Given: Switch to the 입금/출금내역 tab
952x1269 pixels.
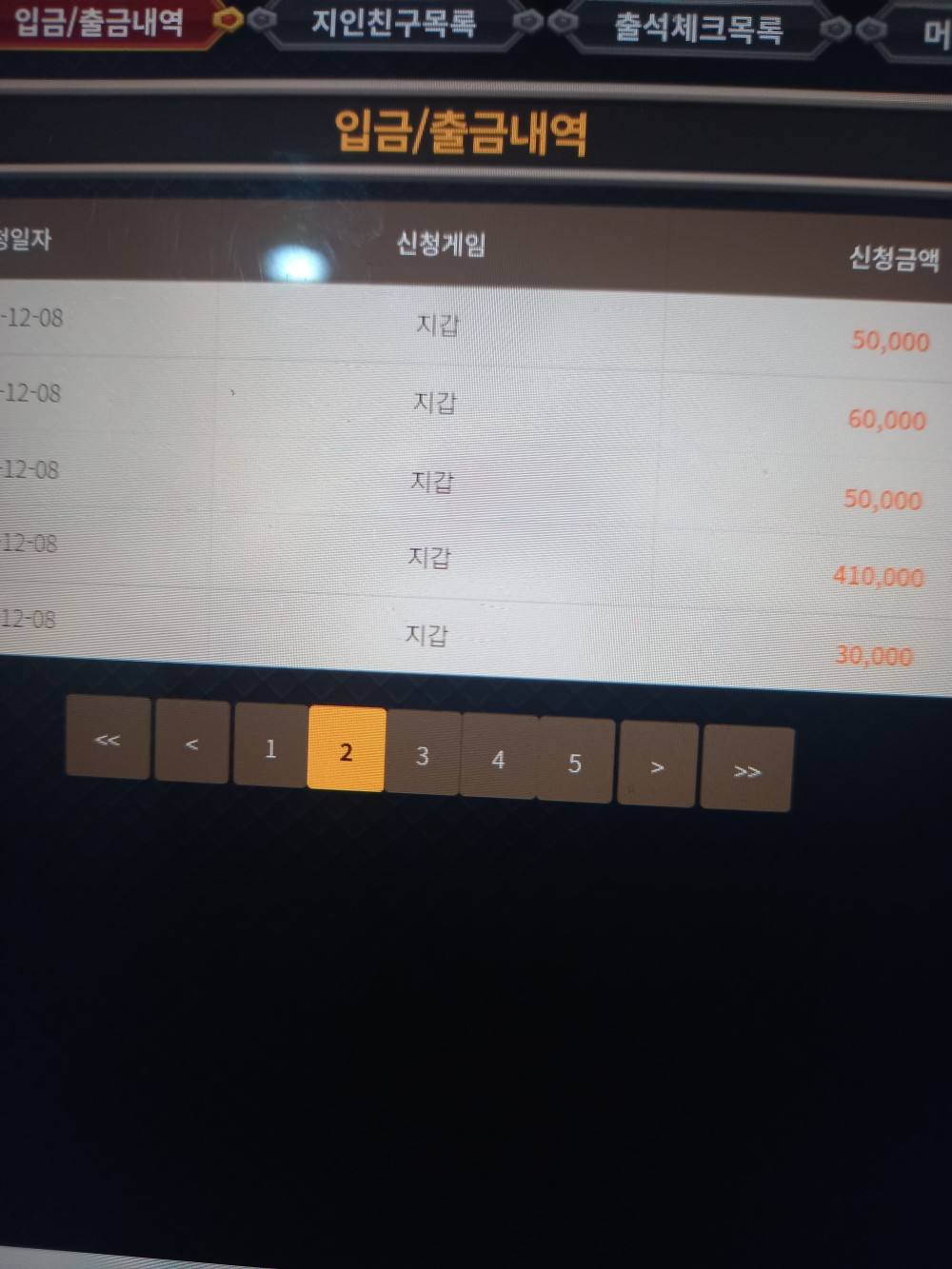Looking at the screenshot, I should [x=100, y=21].
